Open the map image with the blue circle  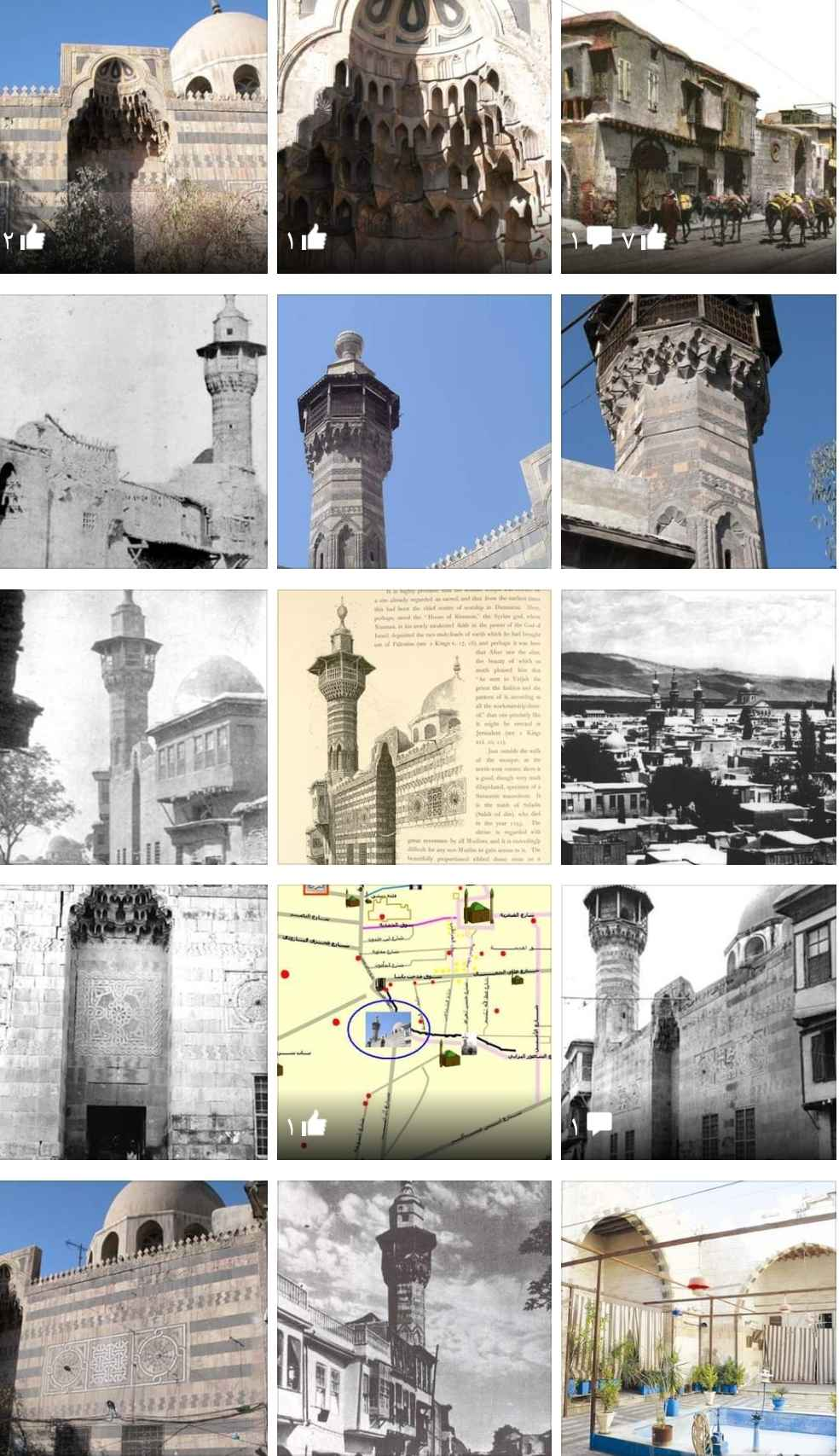(x=414, y=1022)
